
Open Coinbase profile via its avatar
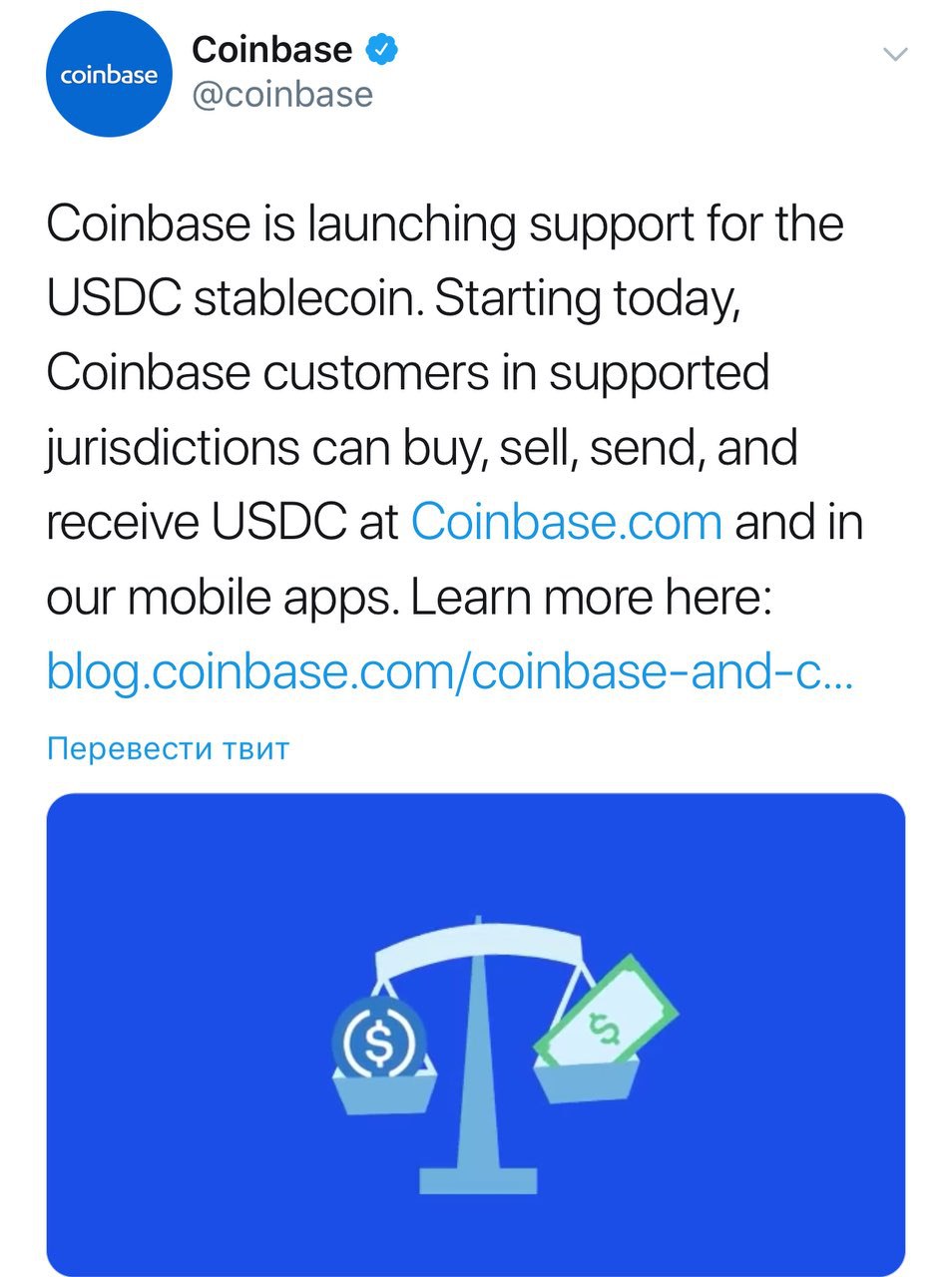(109, 76)
